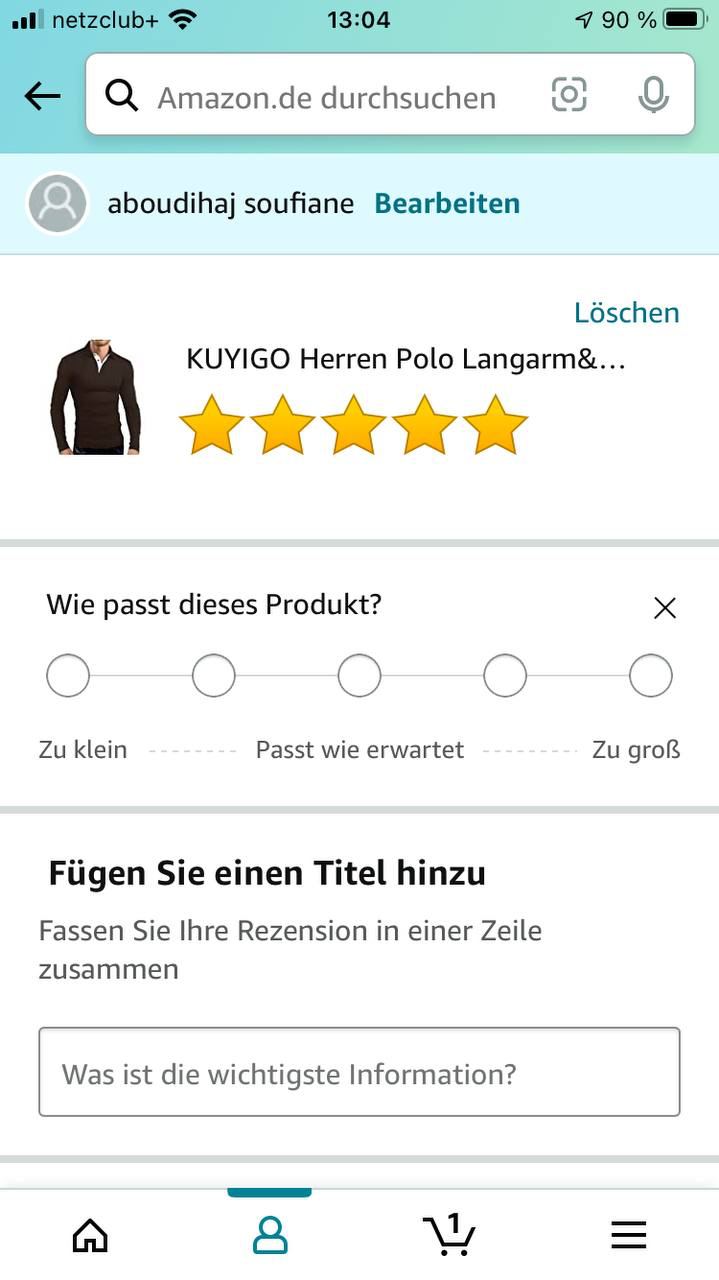Screen dimensions: 719x1280
Task: Dismiss the 'Wie passt dieses Produkt?' question
Action: coord(664,608)
